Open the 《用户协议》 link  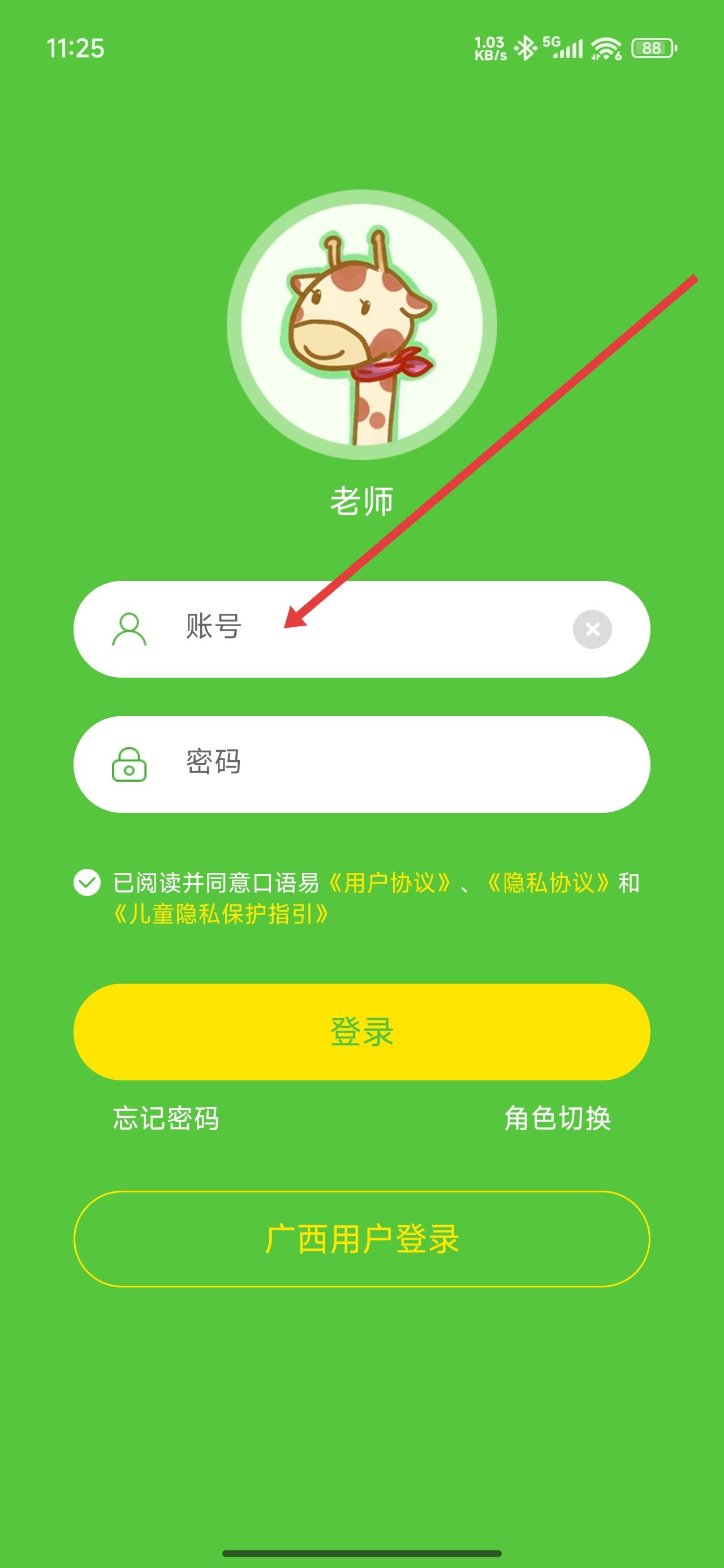pyautogui.click(x=390, y=882)
